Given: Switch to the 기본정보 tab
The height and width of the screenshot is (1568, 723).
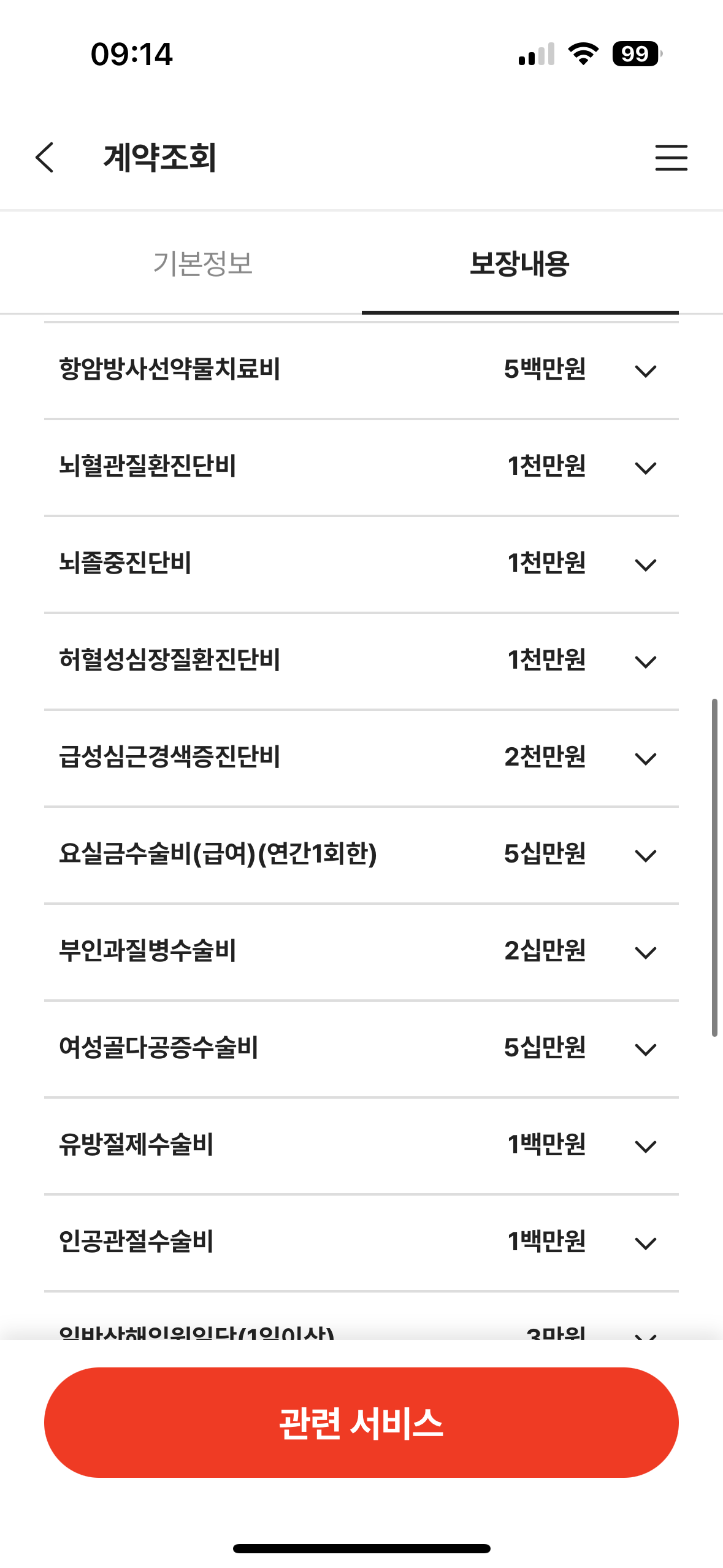Looking at the screenshot, I should tap(203, 264).
